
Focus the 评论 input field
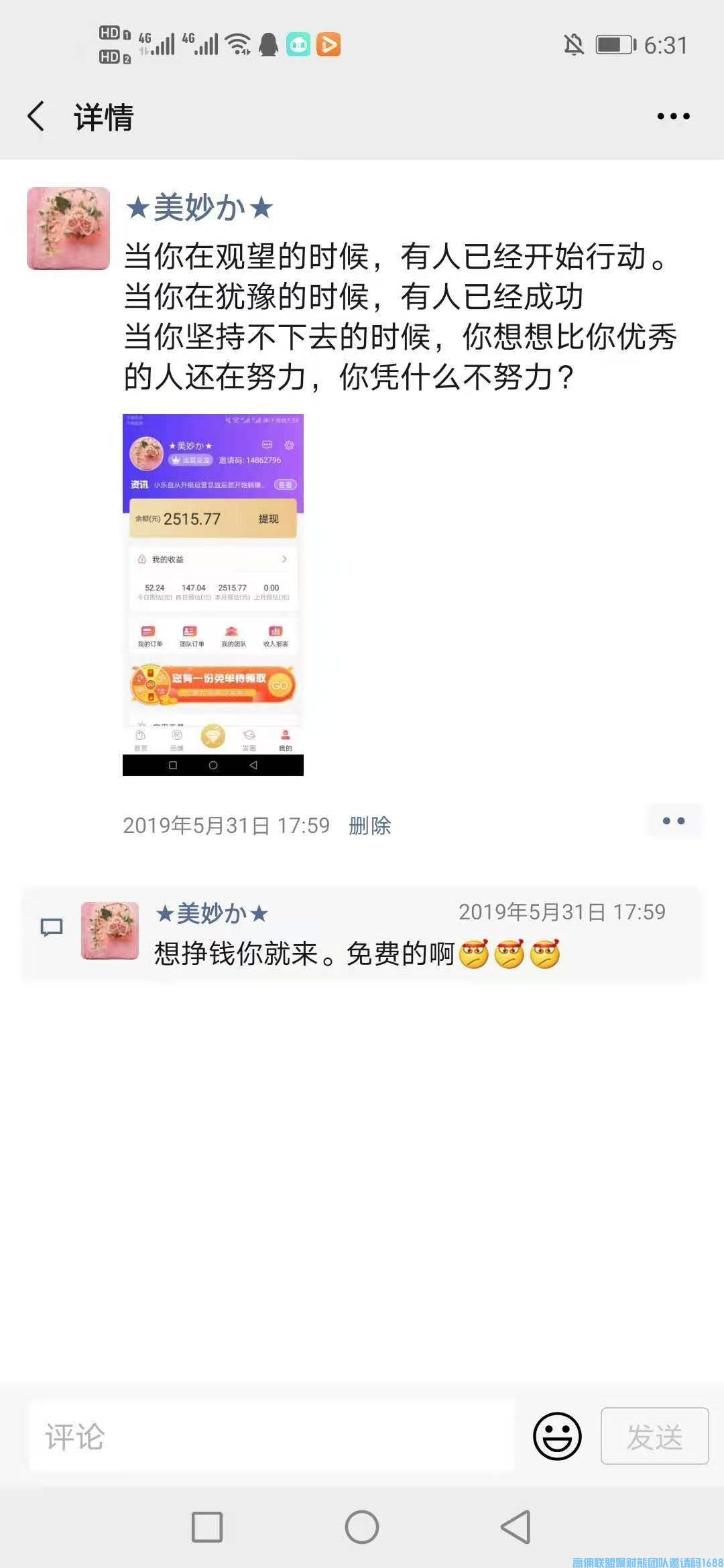(x=271, y=1437)
